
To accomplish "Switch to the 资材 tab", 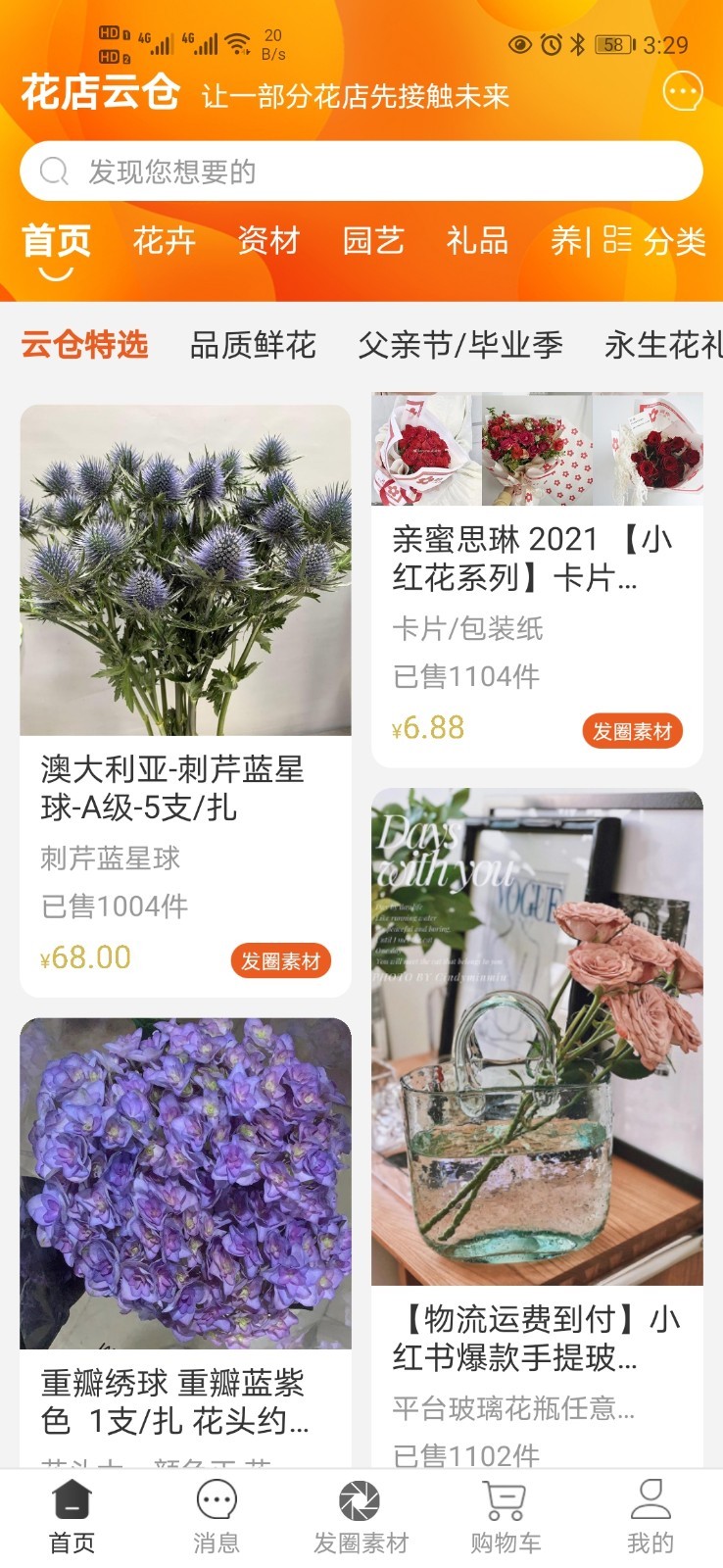I will [x=268, y=241].
